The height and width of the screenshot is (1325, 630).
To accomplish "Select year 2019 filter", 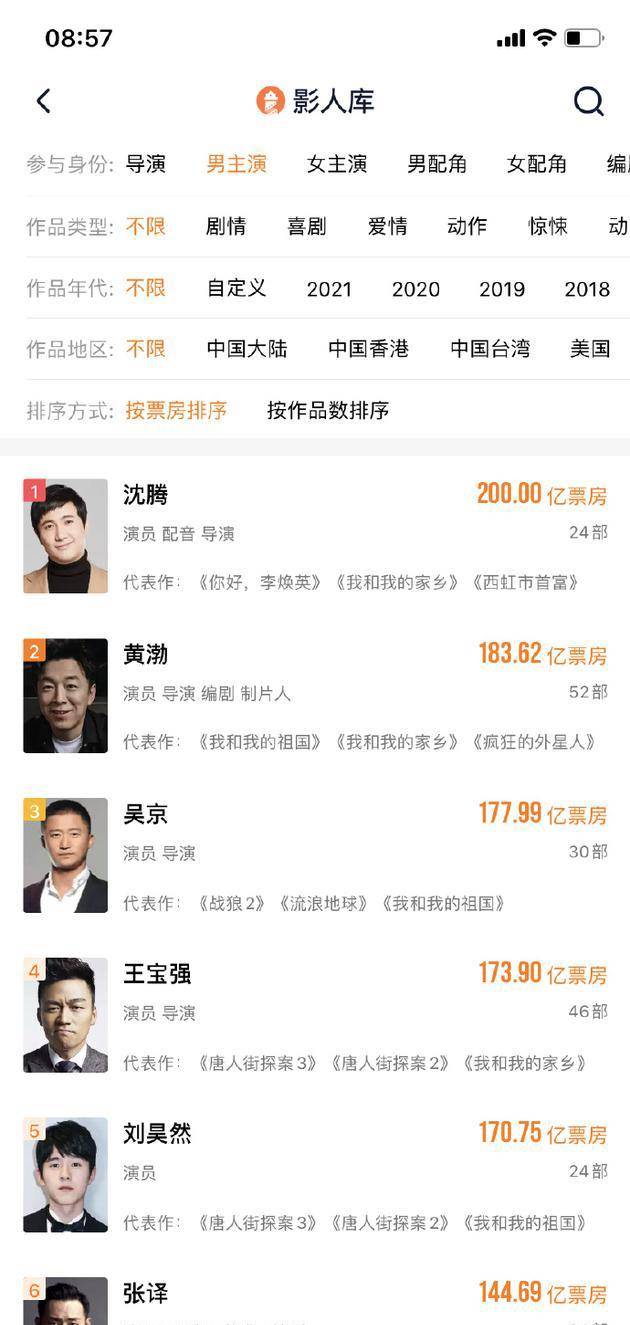I will coord(502,289).
